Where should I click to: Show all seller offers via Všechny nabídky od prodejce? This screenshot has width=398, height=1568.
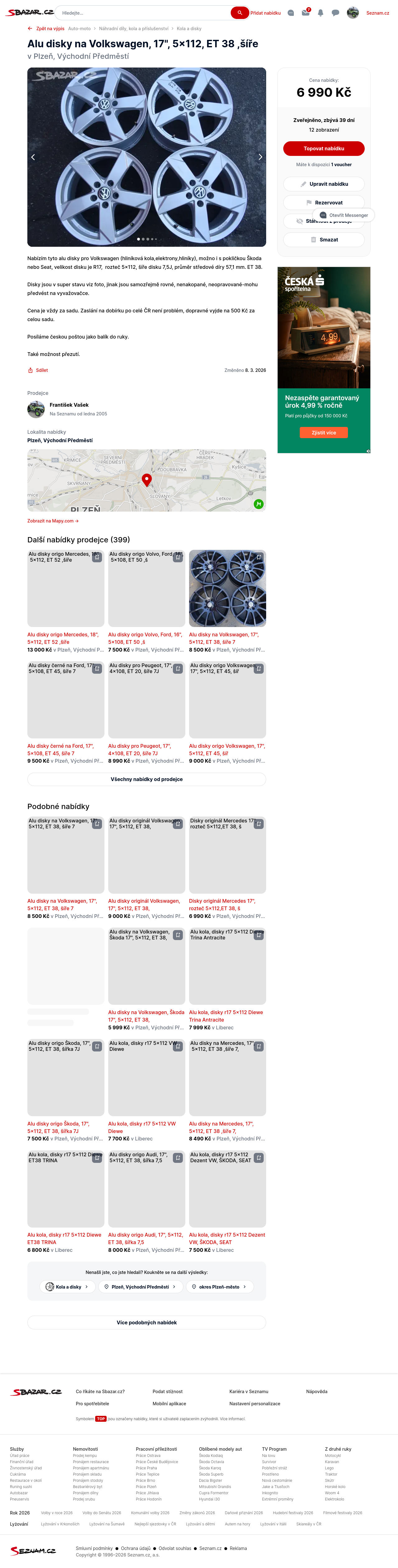pos(147,779)
